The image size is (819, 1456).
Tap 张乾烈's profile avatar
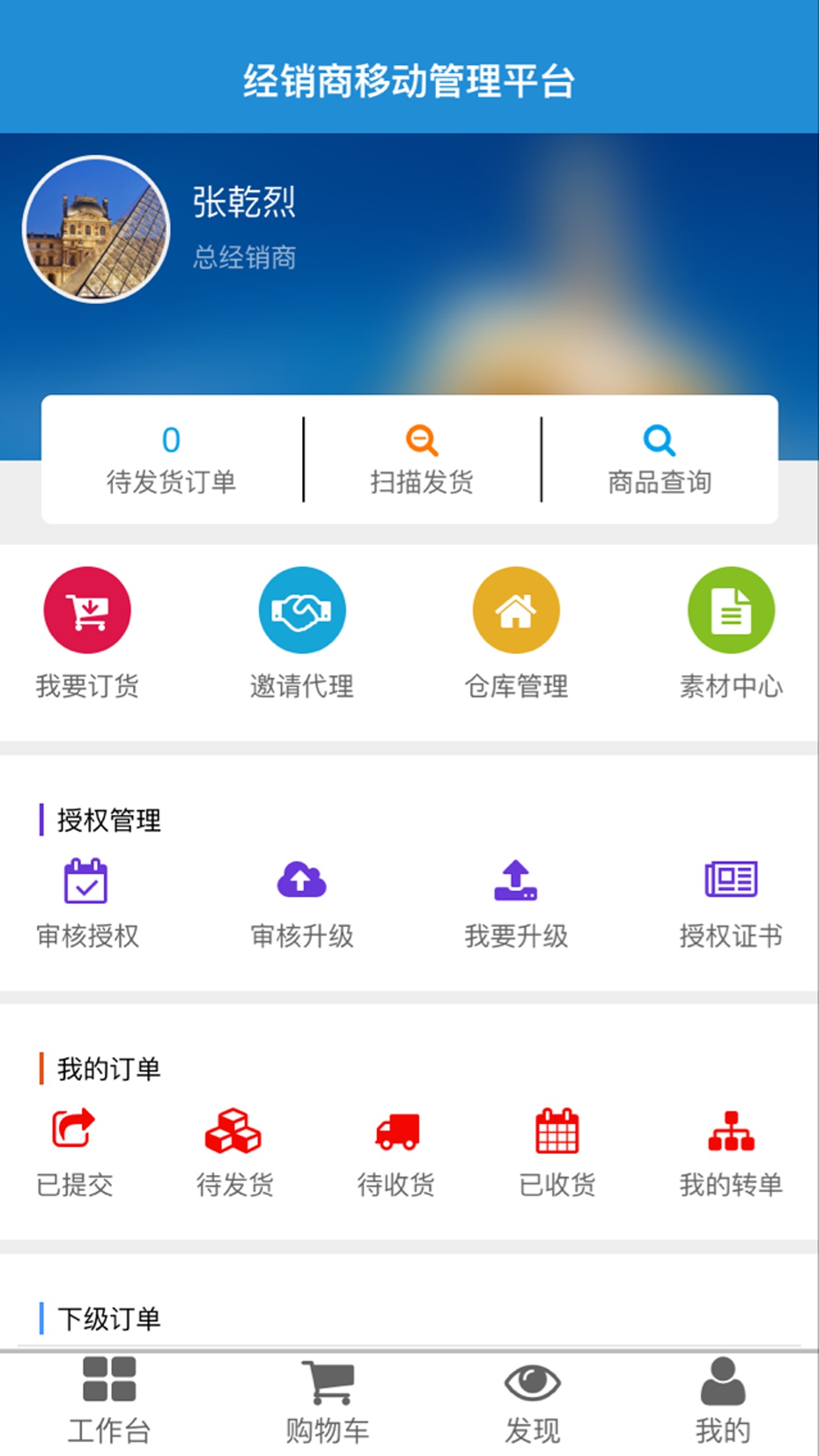(96, 229)
